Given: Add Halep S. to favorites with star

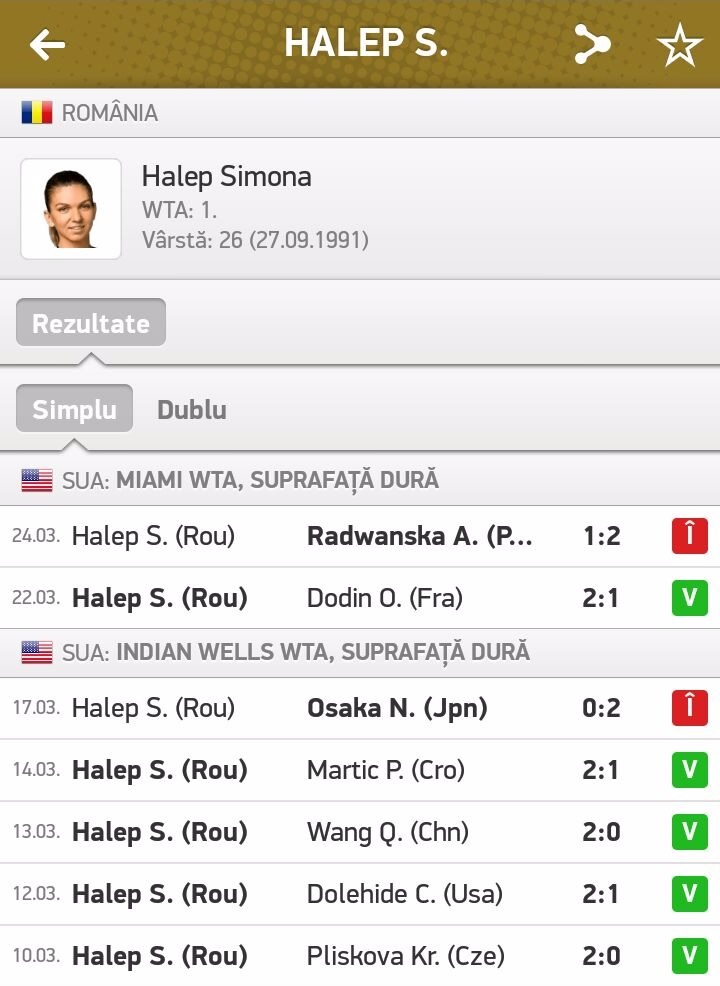Looking at the screenshot, I should coord(679,45).
